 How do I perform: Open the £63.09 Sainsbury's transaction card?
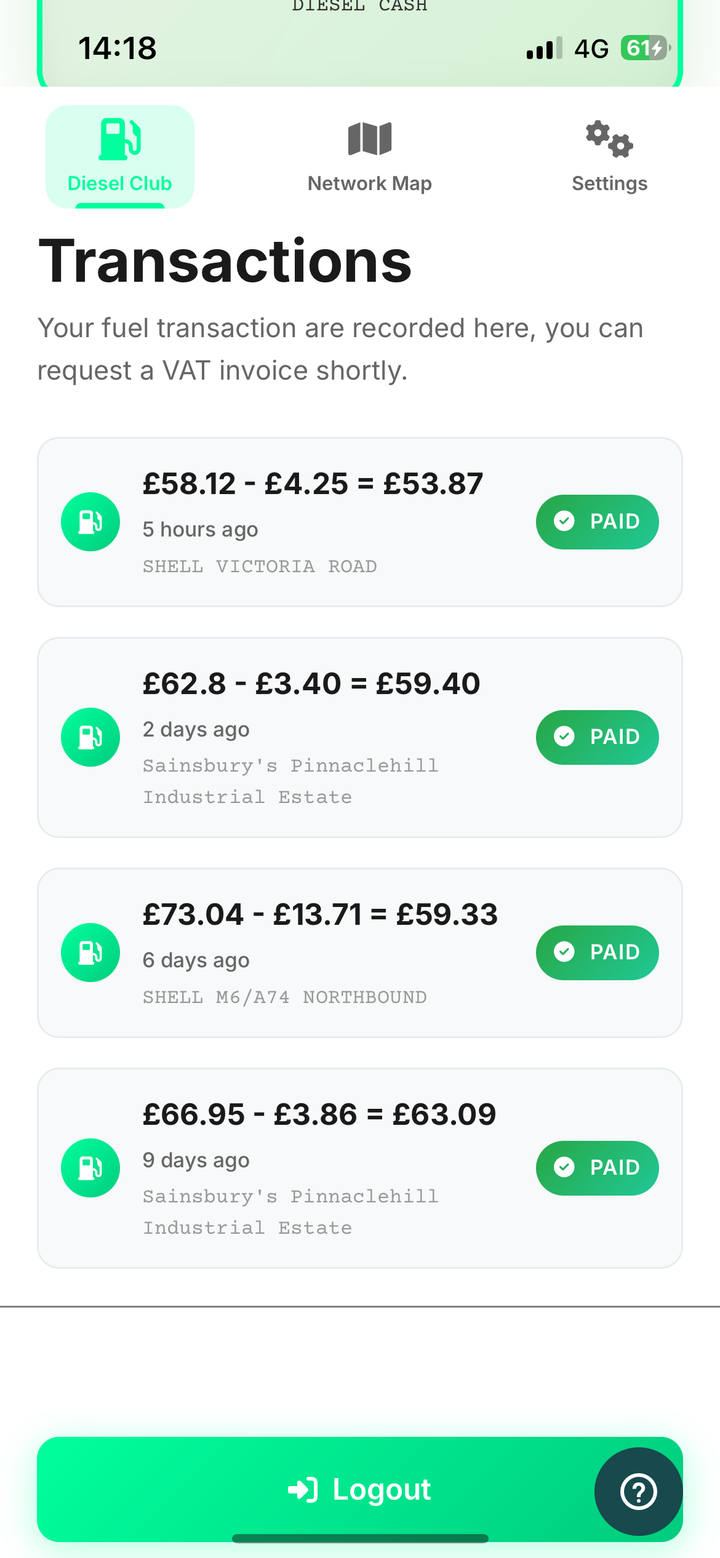330,1167
